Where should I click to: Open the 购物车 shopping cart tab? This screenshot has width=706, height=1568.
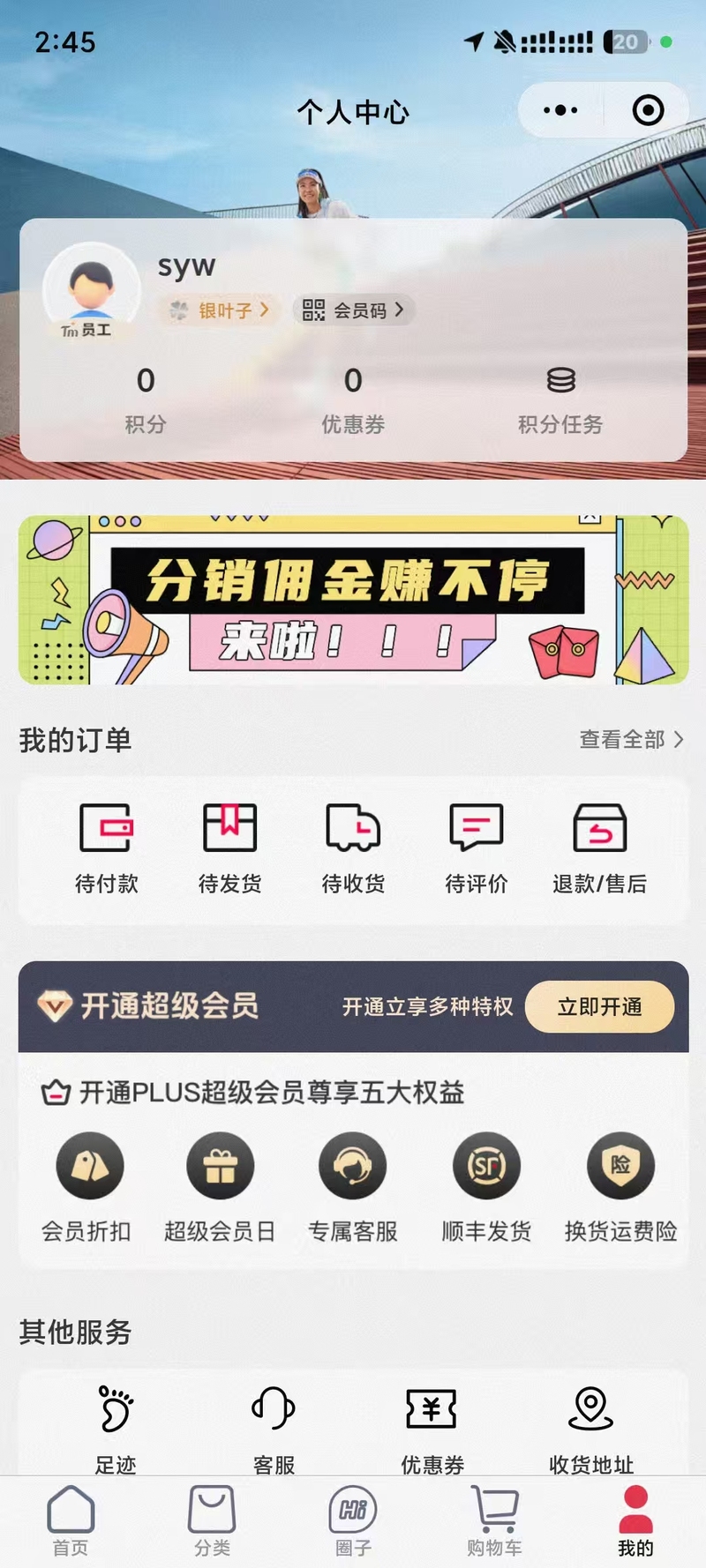[494, 1520]
